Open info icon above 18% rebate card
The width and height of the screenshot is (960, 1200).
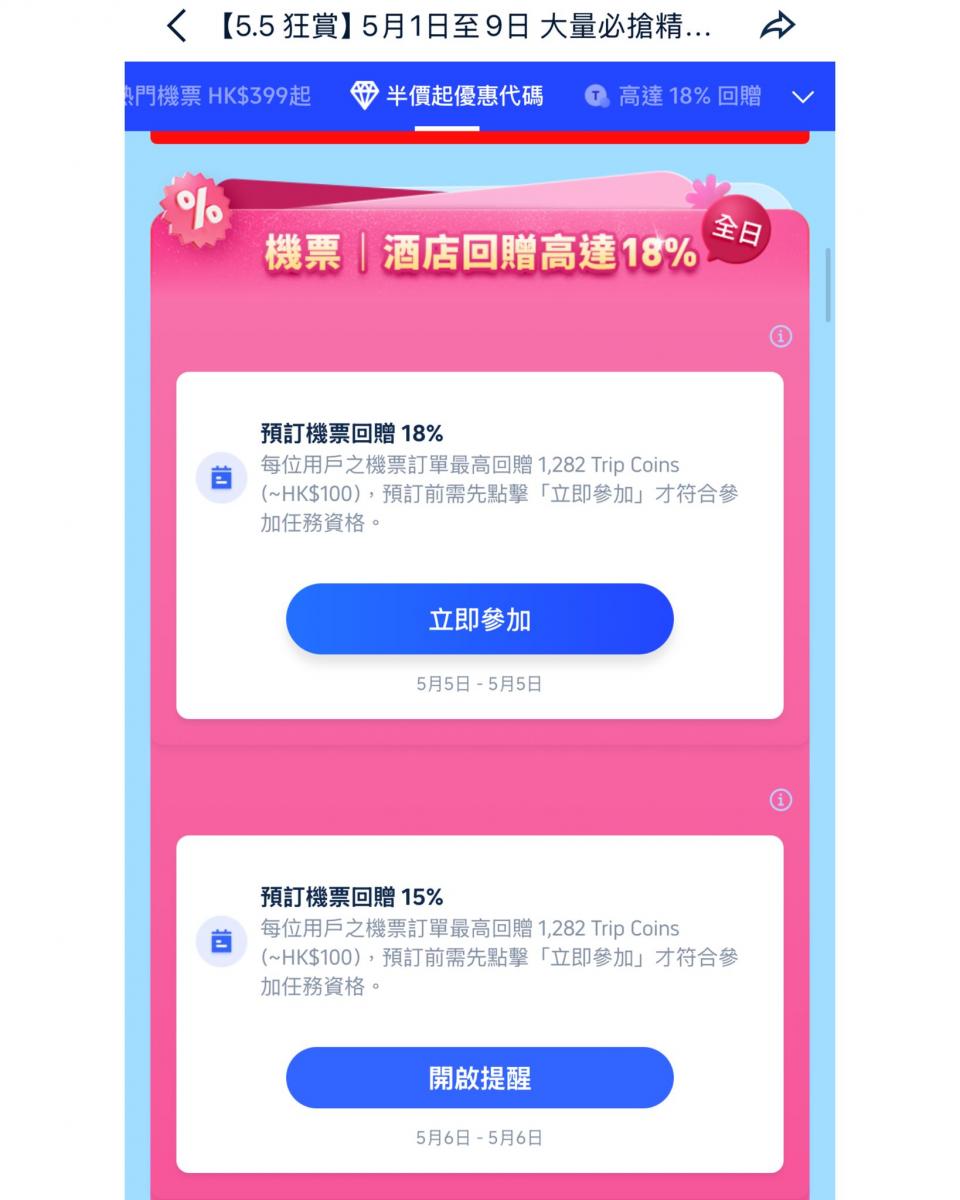pos(781,337)
